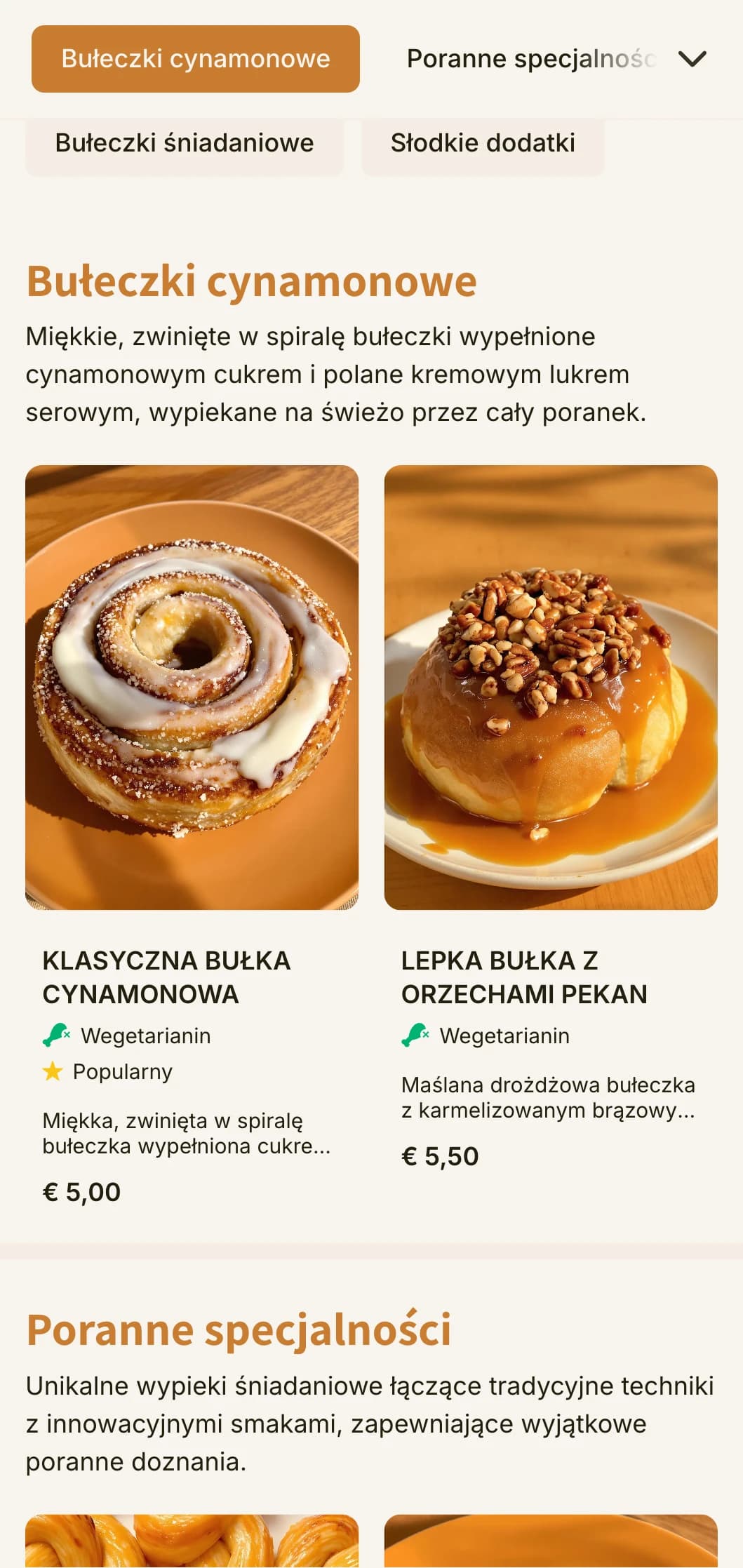Switch to the Bułeczki śniadaniowe category

click(x=185, y=143)
